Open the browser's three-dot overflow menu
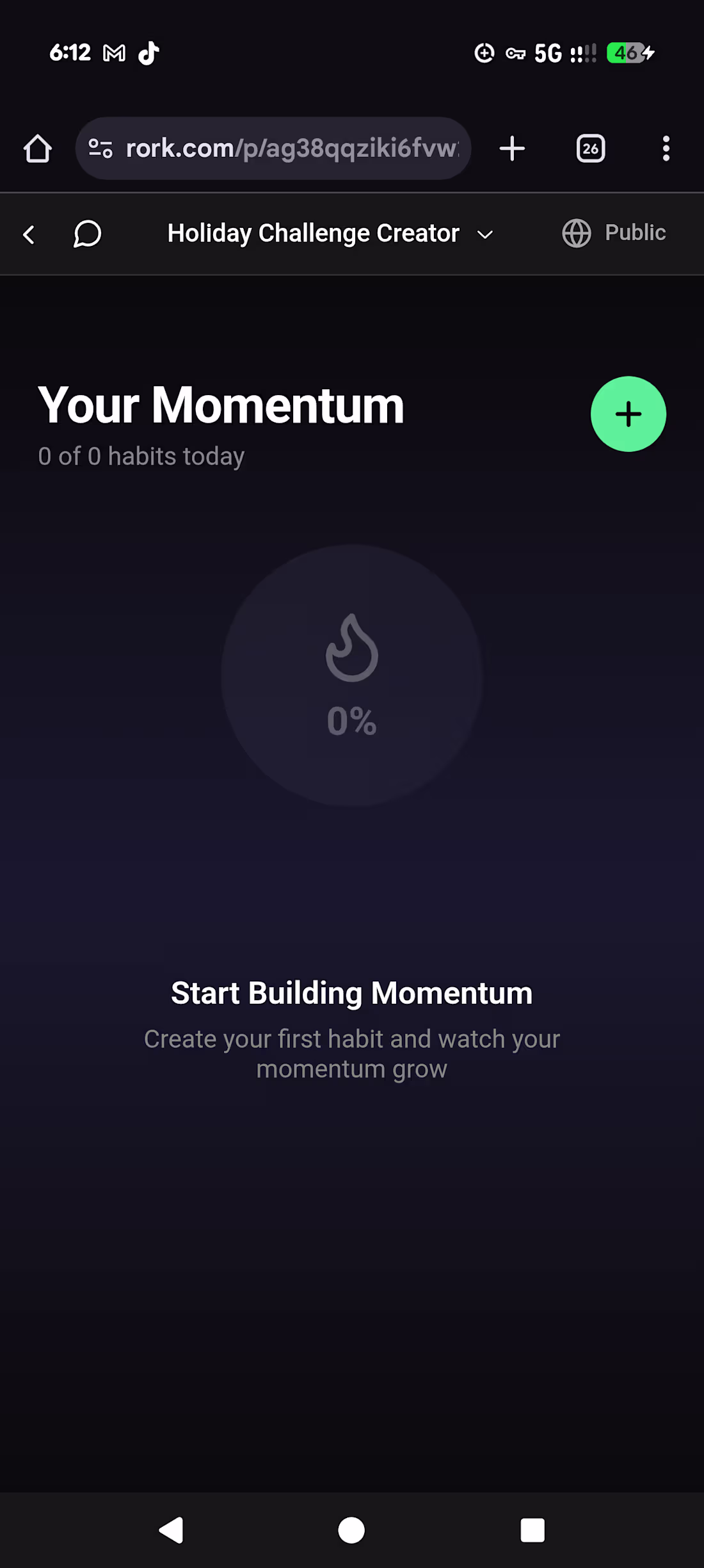 [666, 148]
